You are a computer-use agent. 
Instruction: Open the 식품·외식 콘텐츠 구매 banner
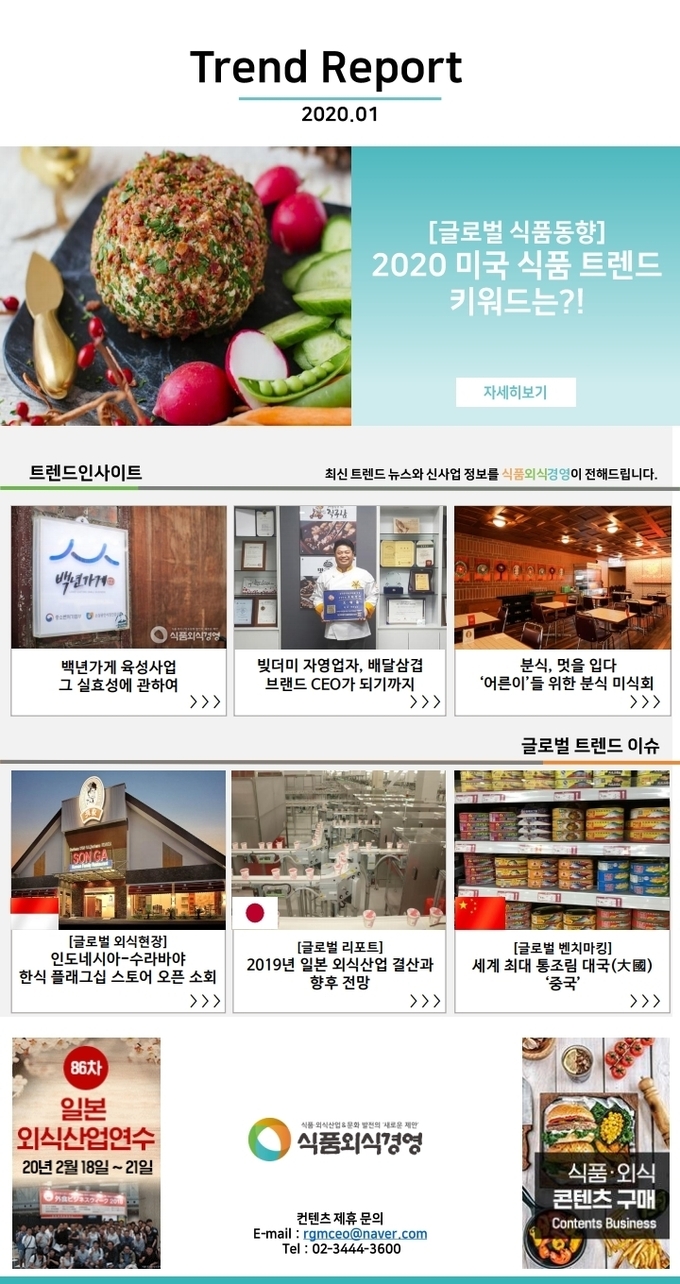(596, 1153)
